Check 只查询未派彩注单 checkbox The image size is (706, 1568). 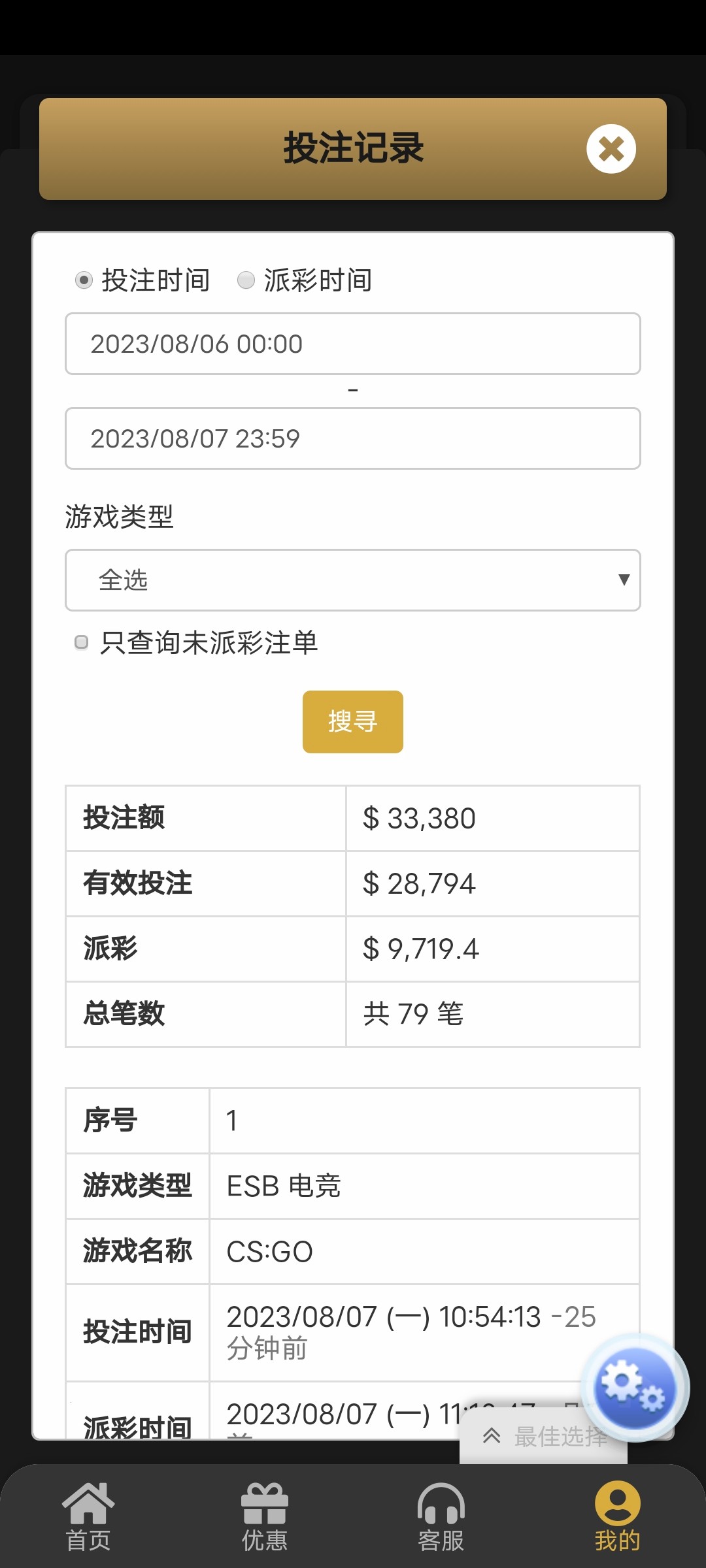tap(82, 642)
